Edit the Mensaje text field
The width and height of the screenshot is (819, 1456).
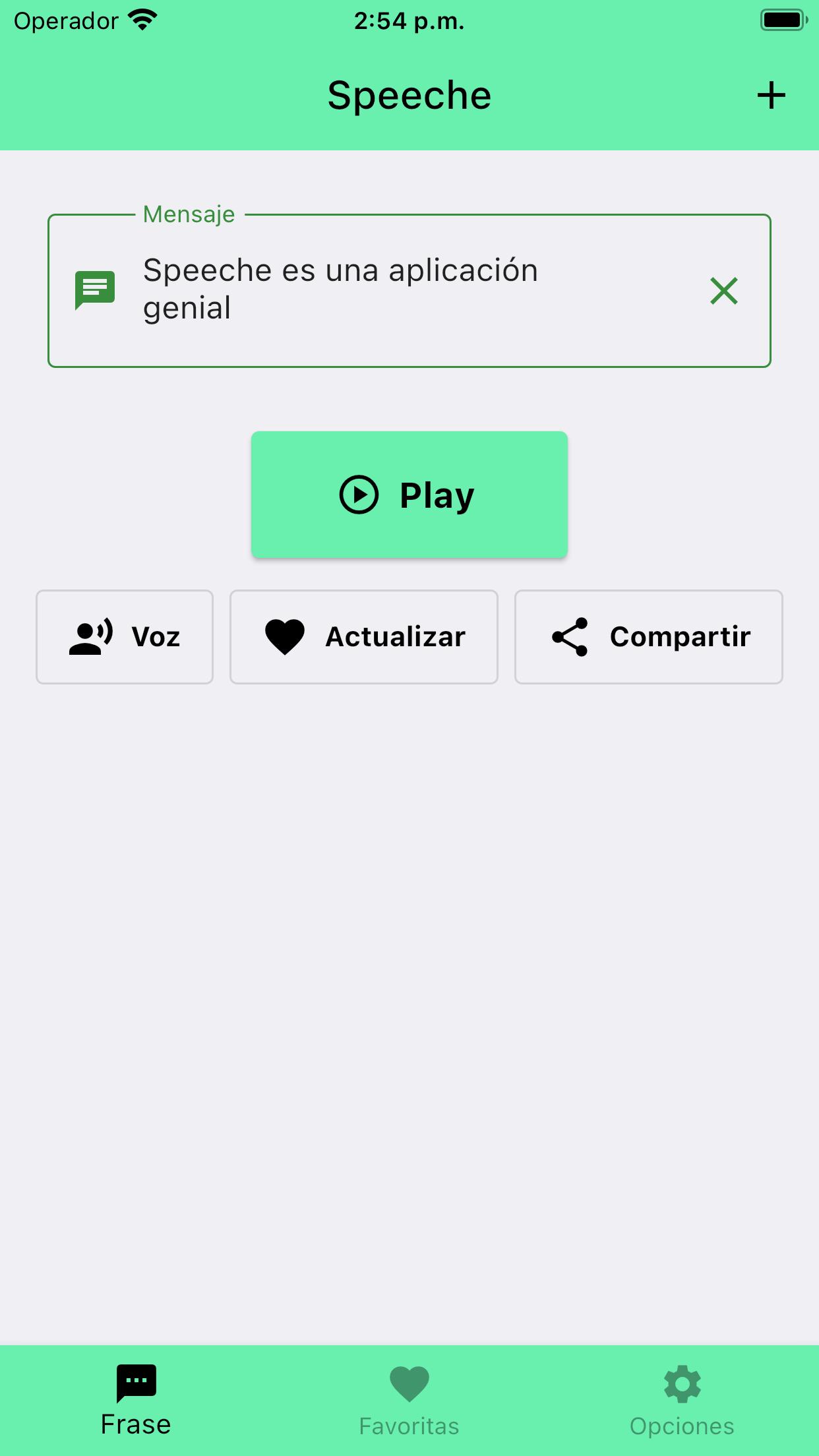(396, 289)
